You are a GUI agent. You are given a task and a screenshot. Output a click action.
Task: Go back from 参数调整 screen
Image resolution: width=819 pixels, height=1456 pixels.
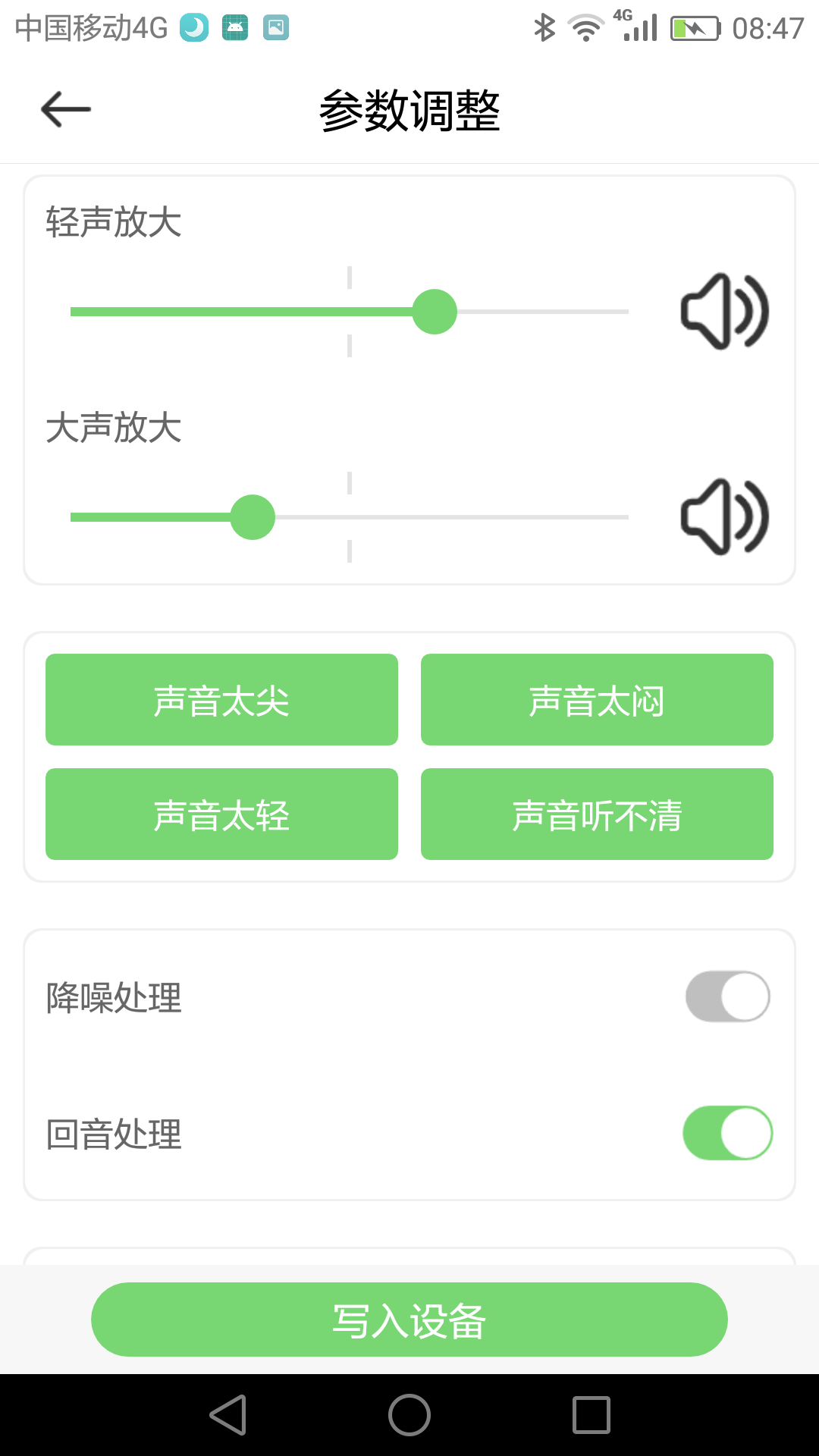(x=66, y=110)
